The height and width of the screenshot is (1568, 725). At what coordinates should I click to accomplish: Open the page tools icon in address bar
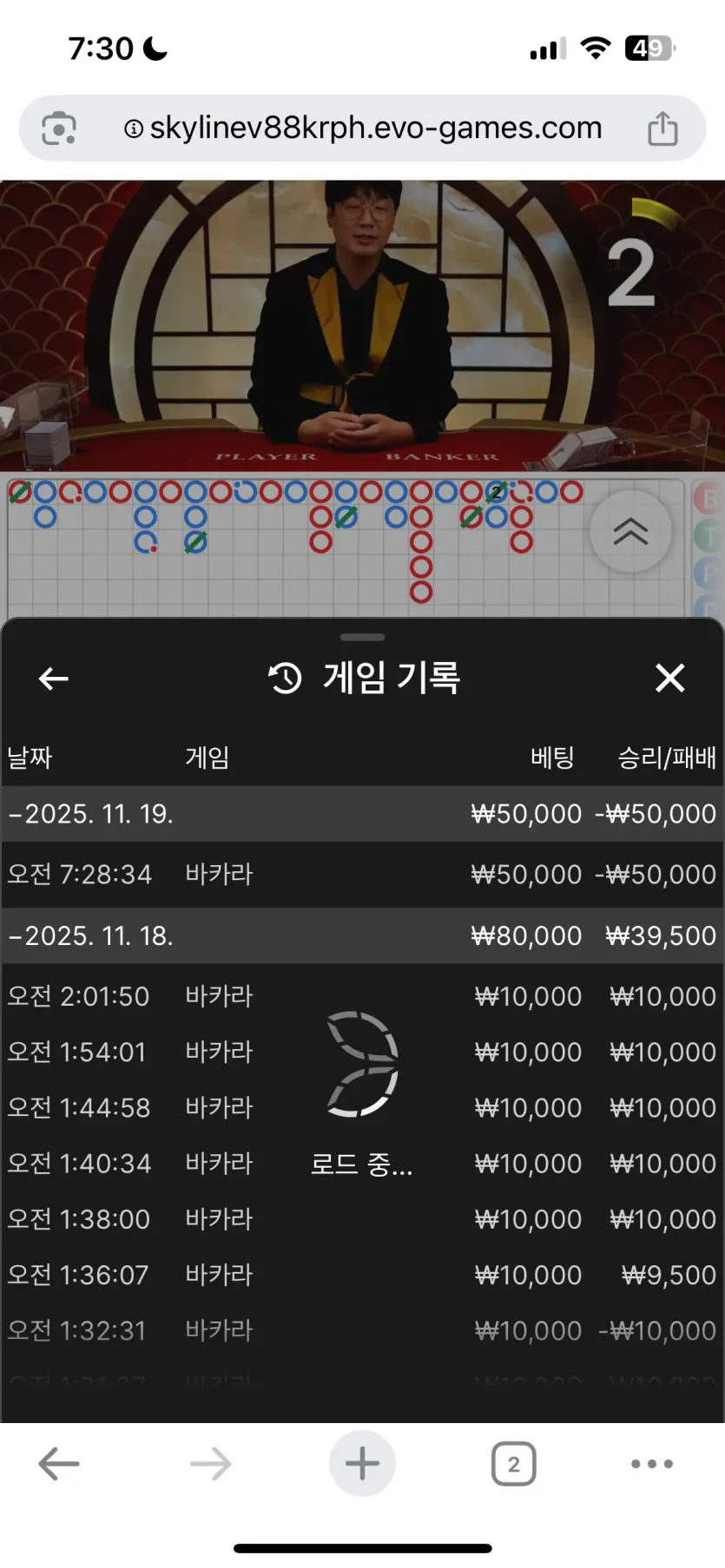coord(59,128)
